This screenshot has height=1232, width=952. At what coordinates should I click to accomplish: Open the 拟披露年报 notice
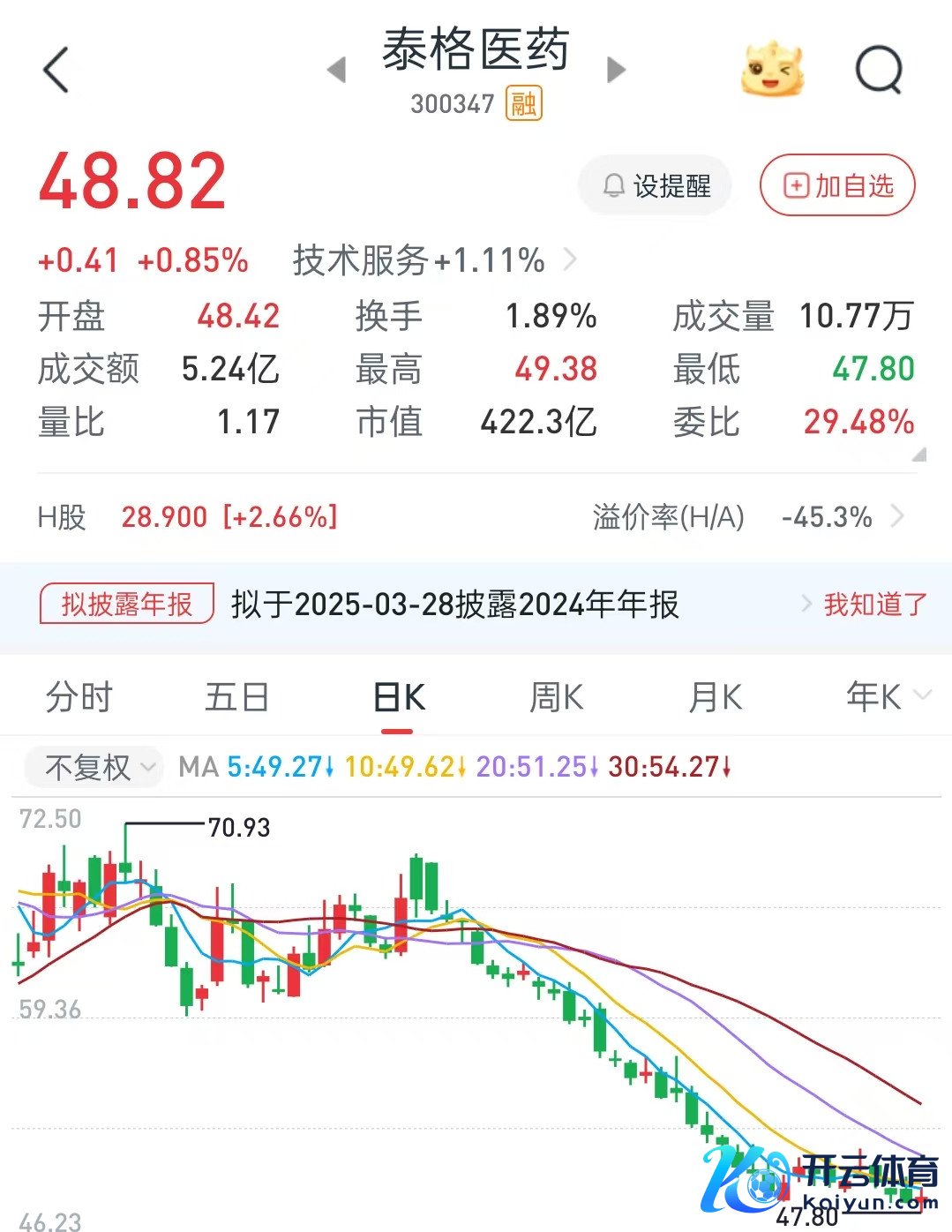(x=127, y=605)
